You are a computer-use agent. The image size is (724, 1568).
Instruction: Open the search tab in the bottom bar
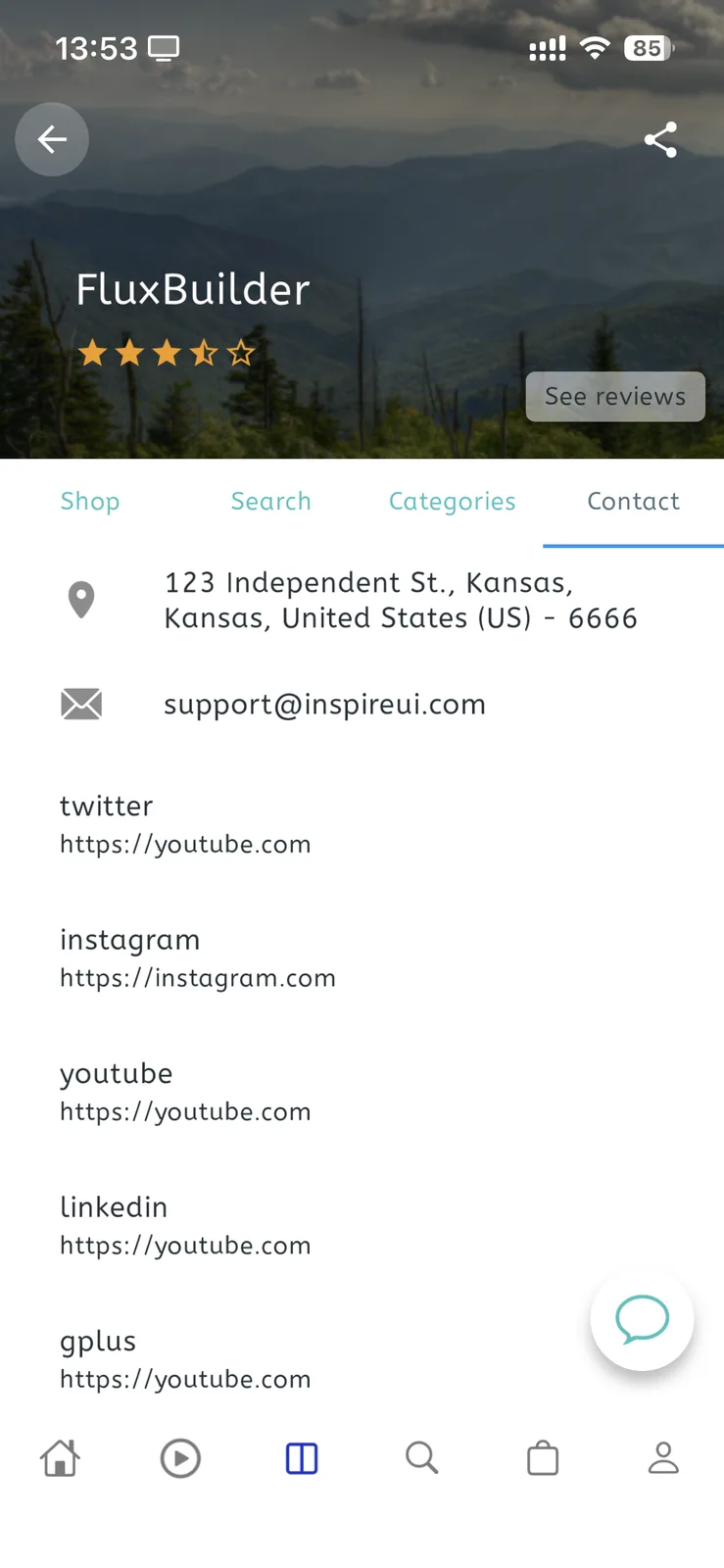422,1458
